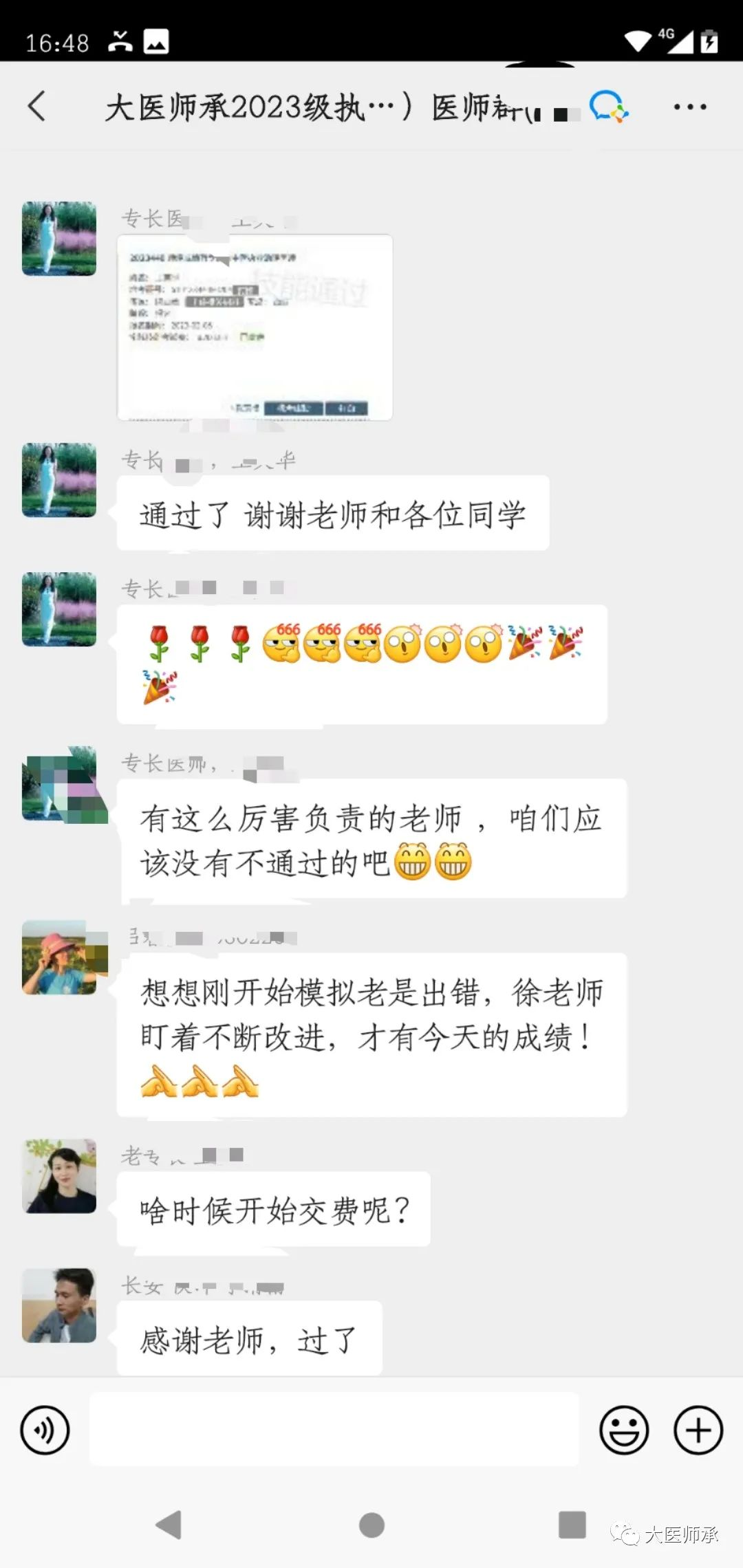Open the chat overflow menu
Screen dimensions: 743x1568
(x=689, y=107)
